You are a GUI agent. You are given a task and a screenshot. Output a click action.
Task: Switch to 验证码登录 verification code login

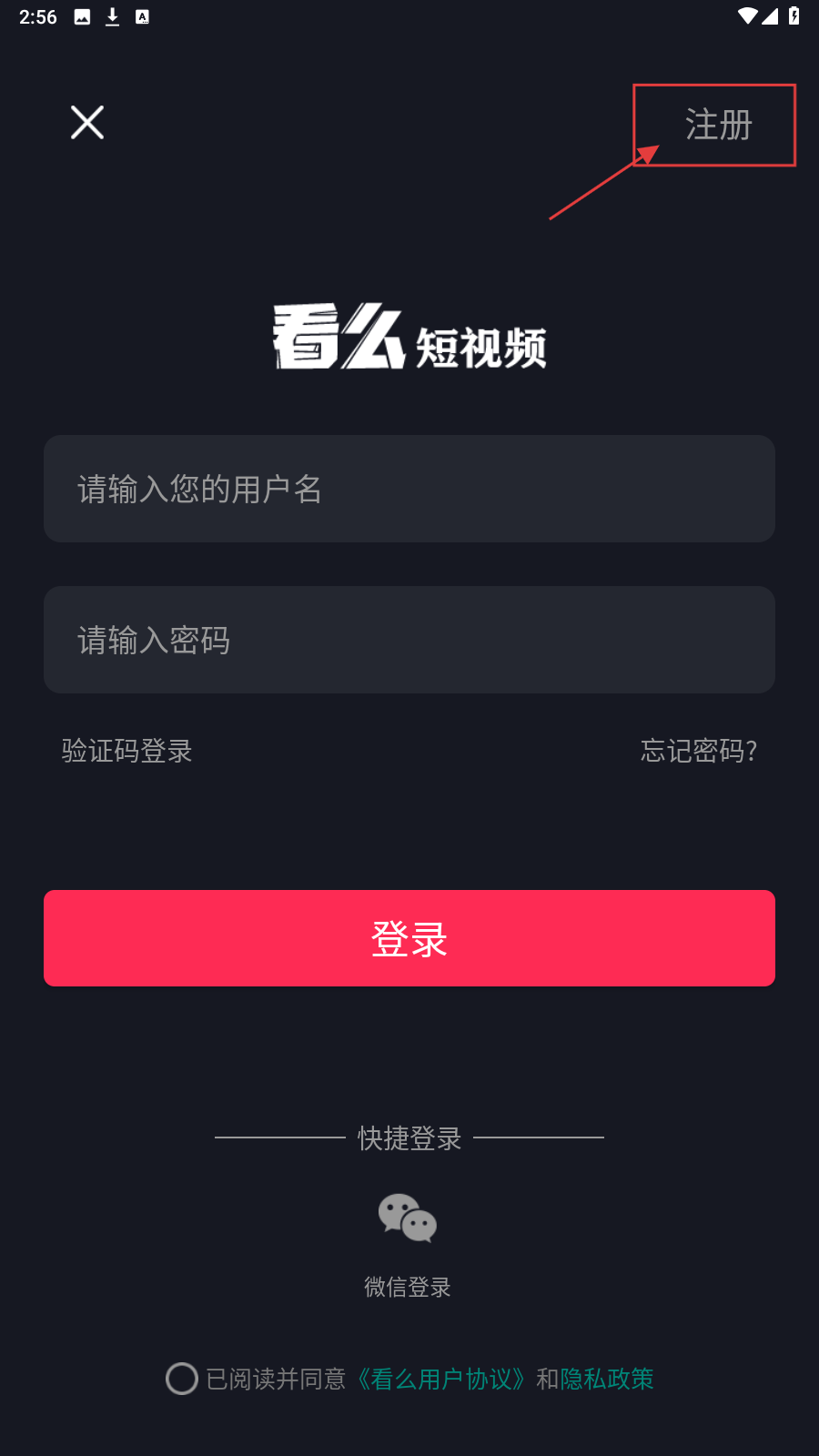click(x=127, y=751)
